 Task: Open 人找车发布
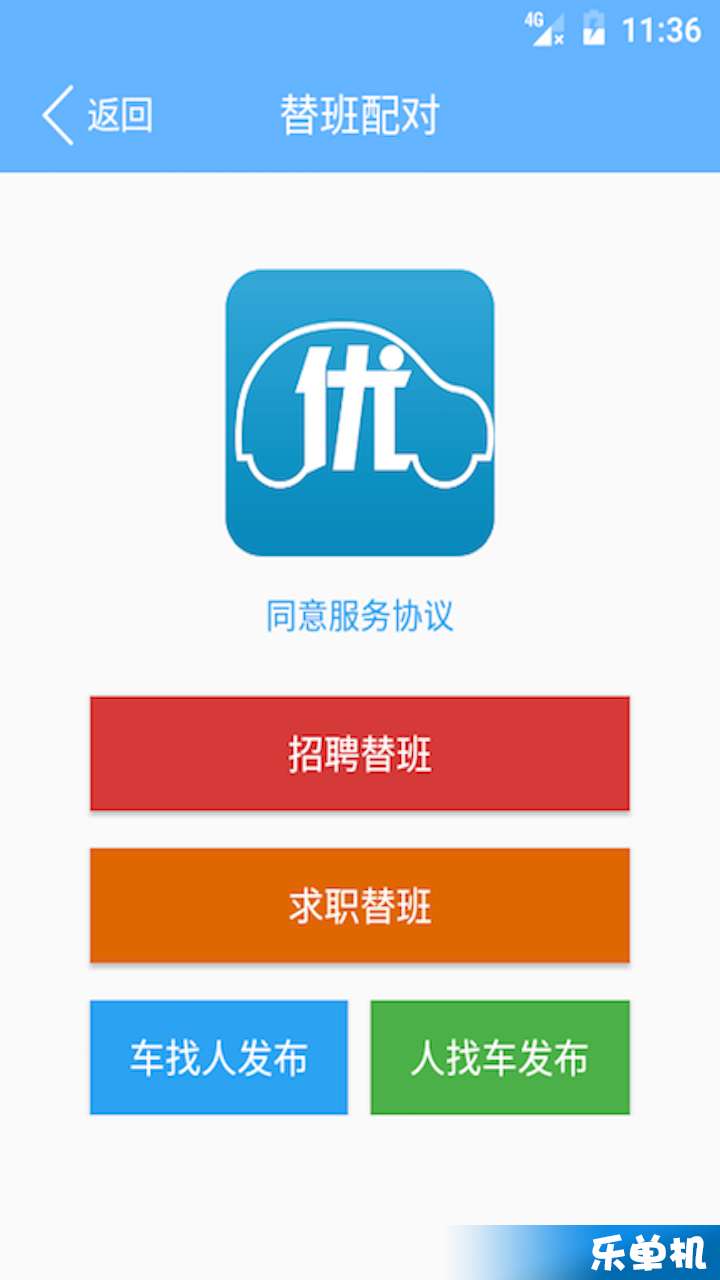(x=500, y=1058)
